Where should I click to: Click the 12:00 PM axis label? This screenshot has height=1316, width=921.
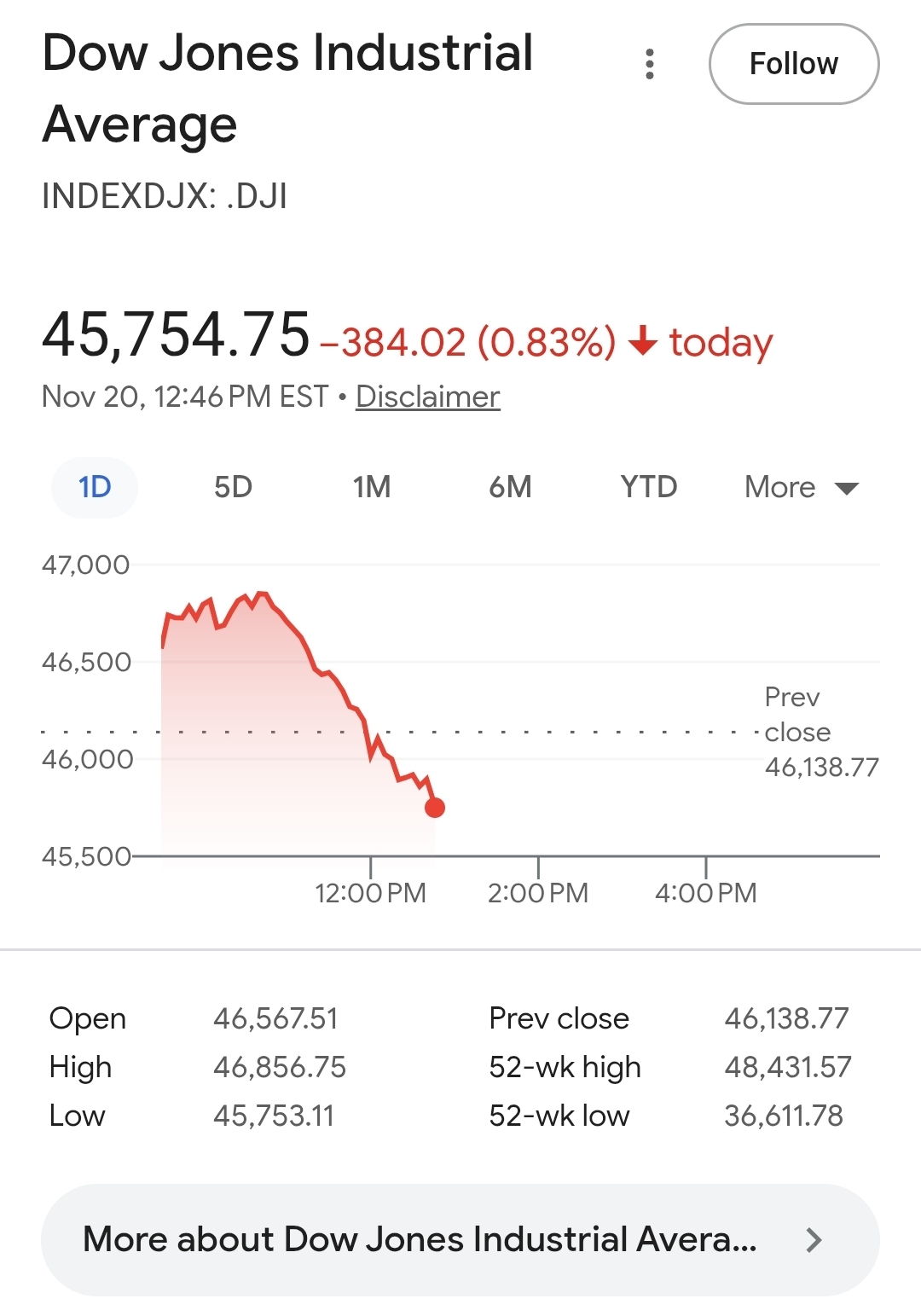371,892
